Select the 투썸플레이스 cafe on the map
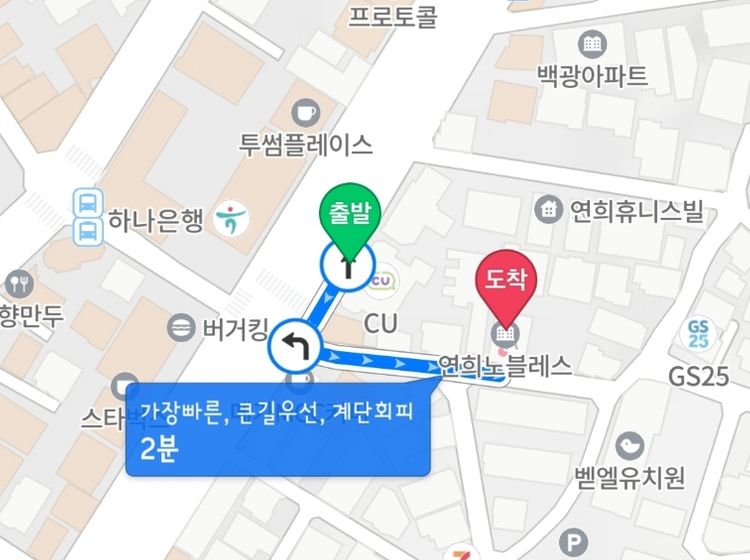 click(x=306, y=111)
